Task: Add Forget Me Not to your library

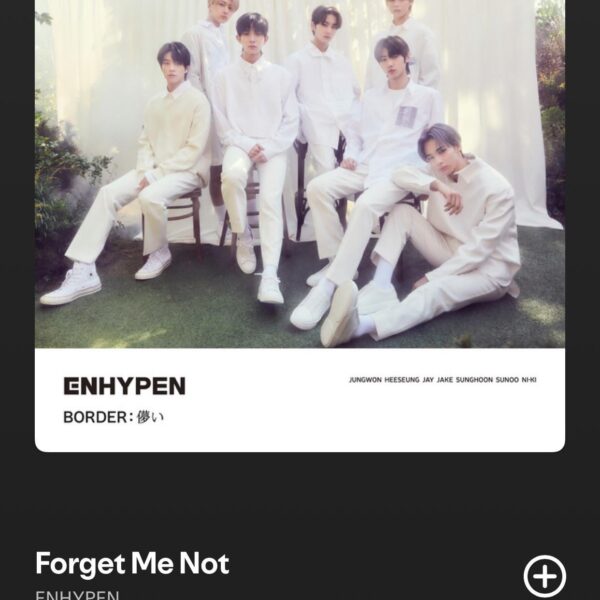Action: [x=545, y=576]
